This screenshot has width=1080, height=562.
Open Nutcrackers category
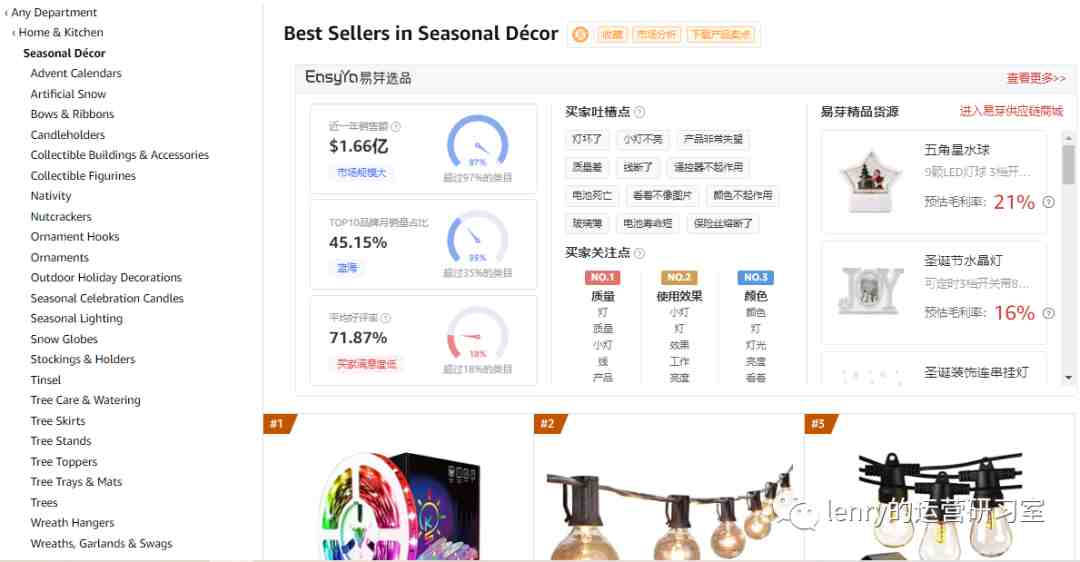pyautogui.click(x=61, y=217)
